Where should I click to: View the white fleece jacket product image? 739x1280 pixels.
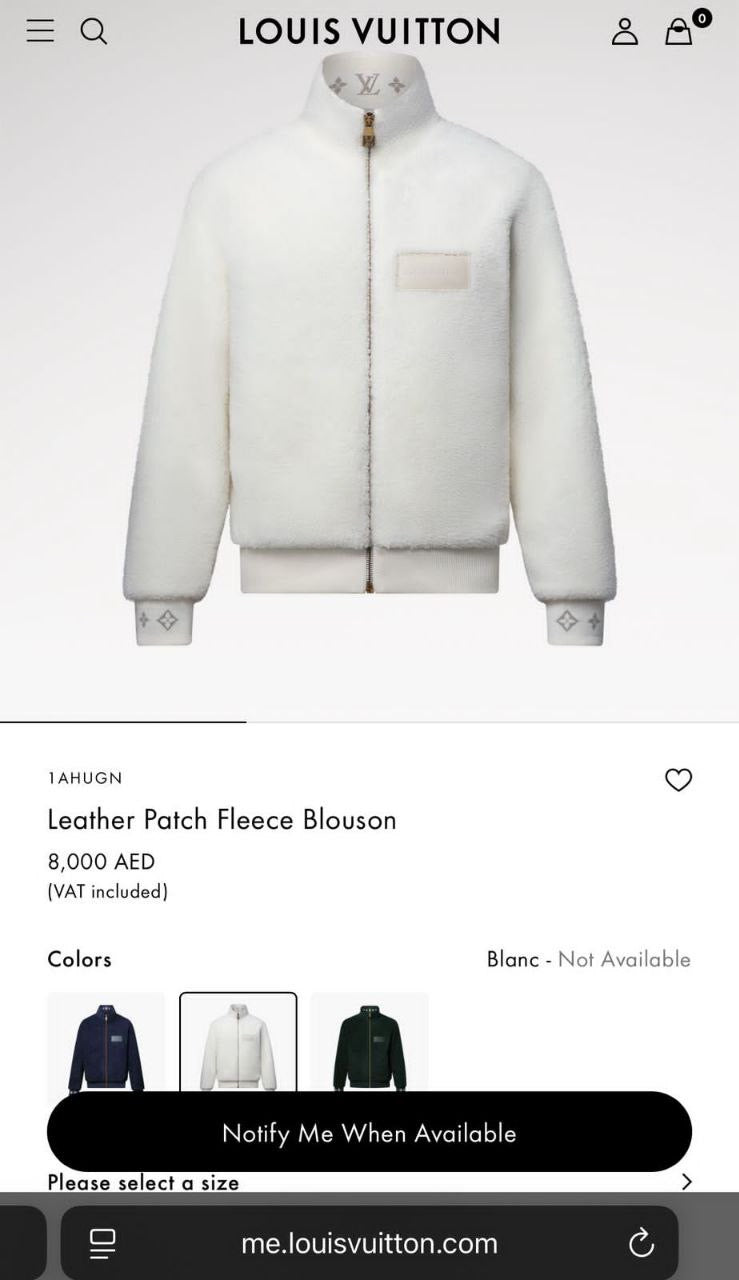pyautogui.click(x=369, y=380)
